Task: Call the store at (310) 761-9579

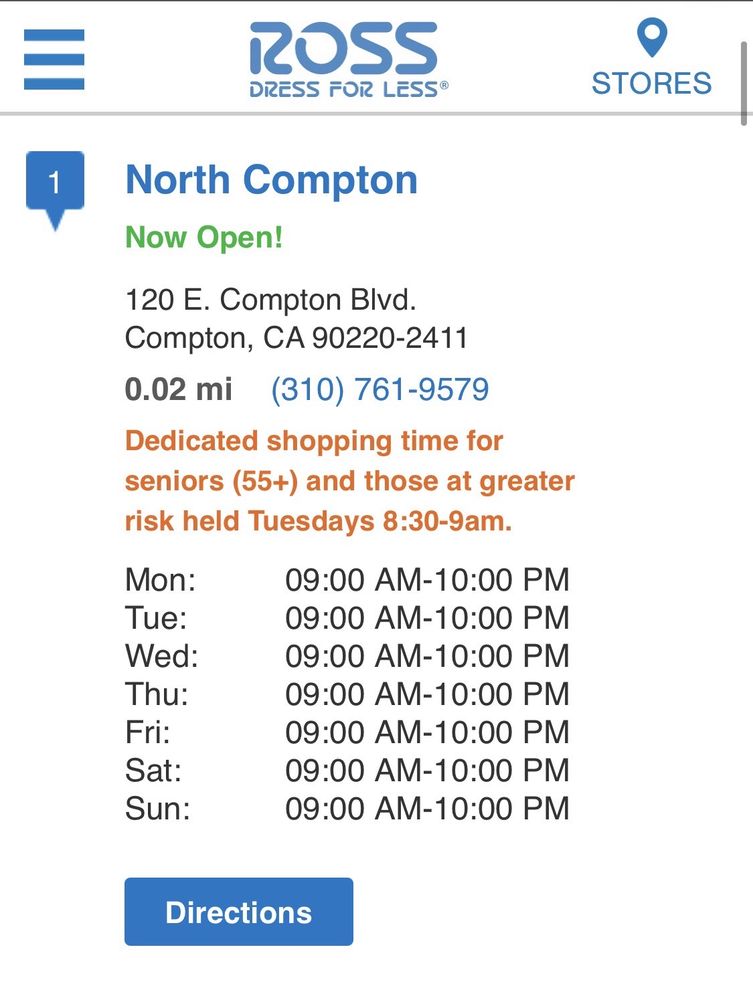Action: click(x=380, y=389)
